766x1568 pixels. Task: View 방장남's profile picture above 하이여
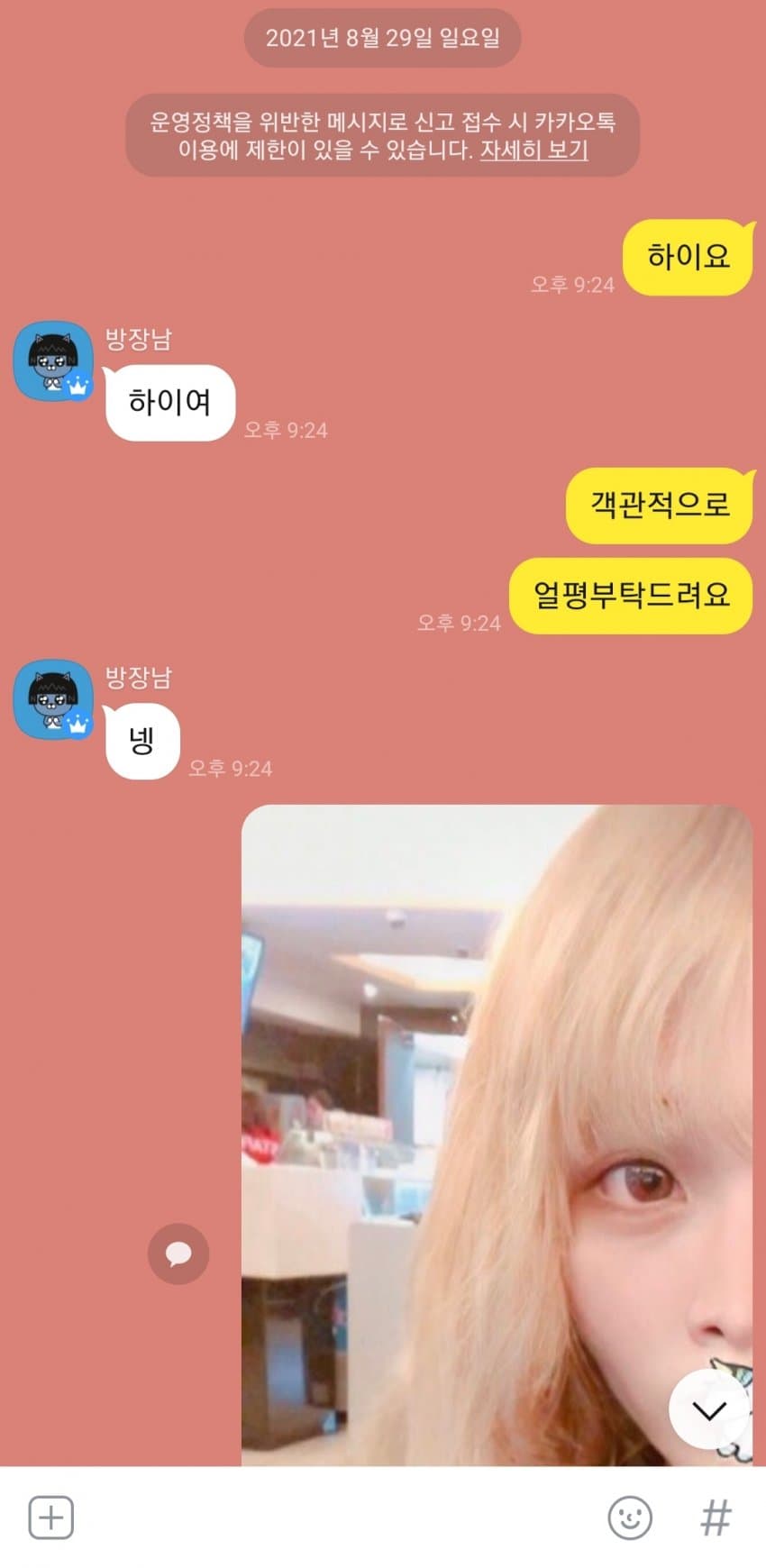click(x=53, y=361)
